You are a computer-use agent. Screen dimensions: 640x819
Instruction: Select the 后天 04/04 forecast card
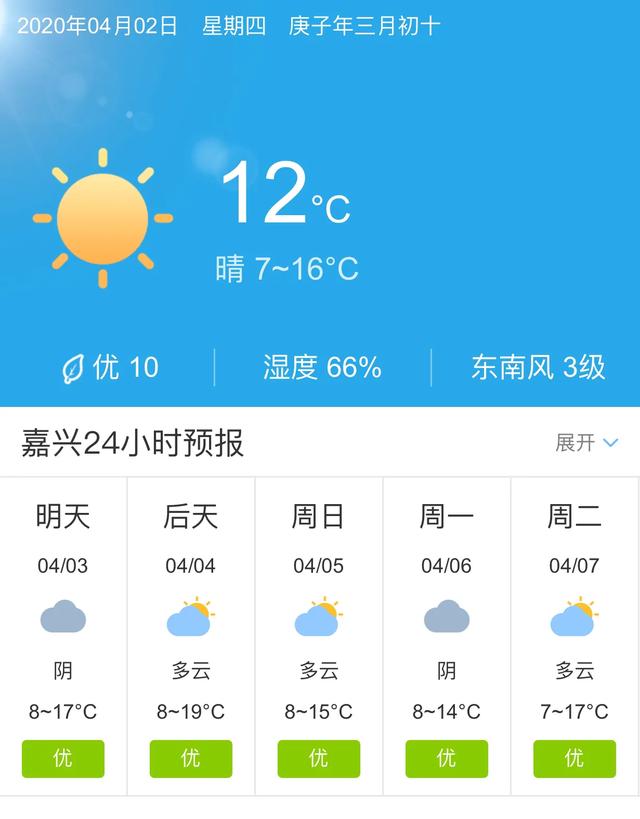(x=191, y=635)
